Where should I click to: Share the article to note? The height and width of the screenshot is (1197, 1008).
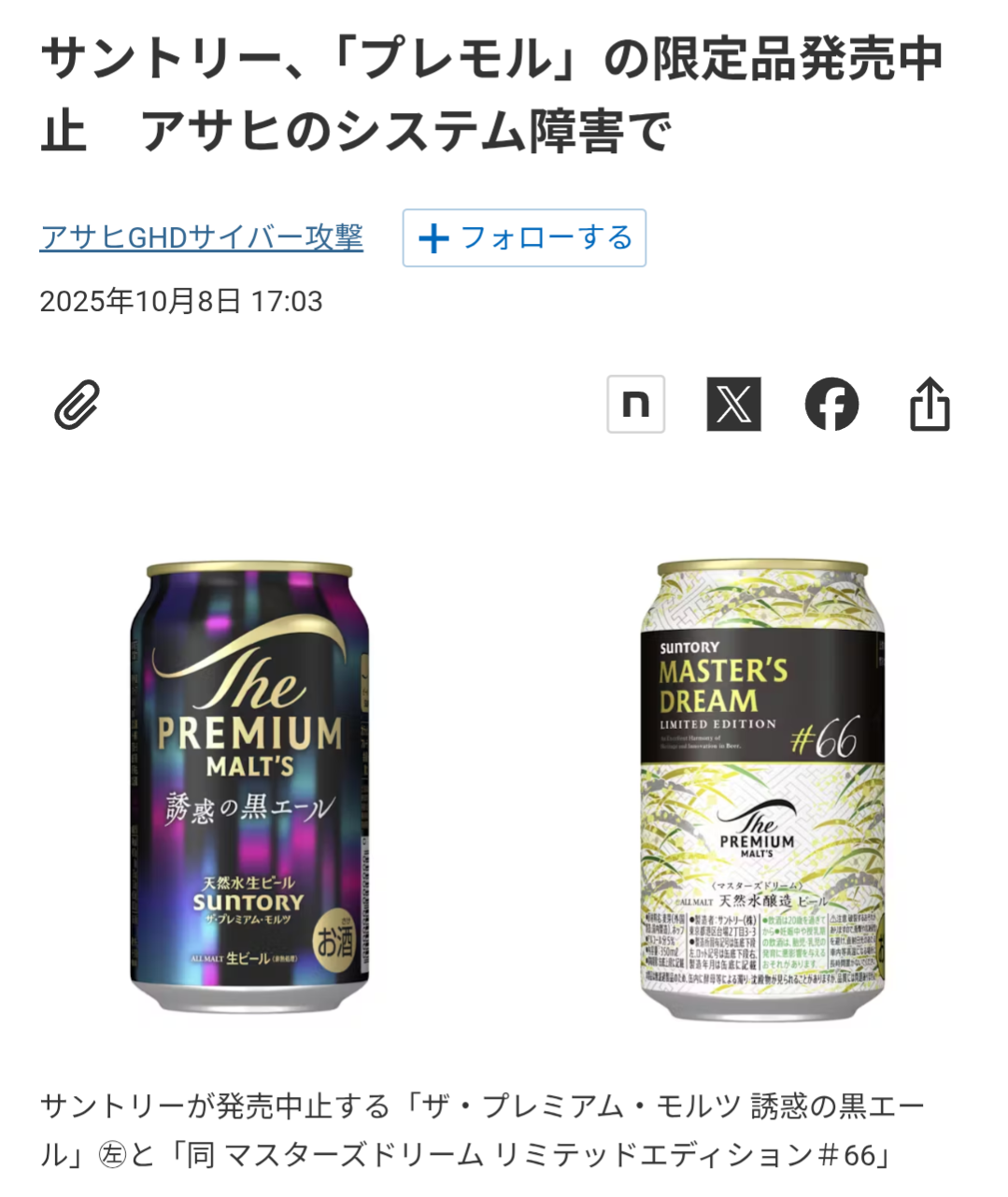coord(635,405)
